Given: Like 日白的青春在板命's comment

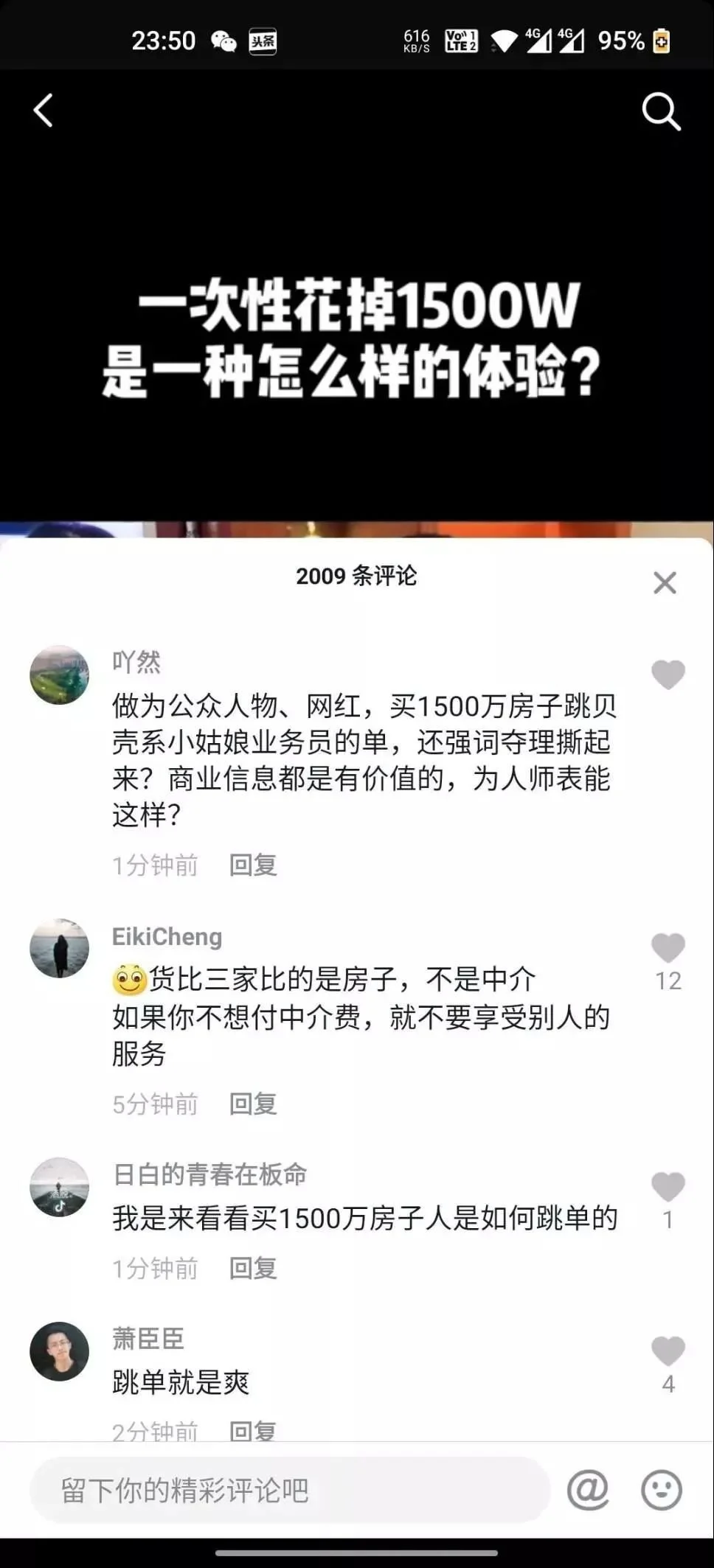Looking at the screenshot, I should [x=668, y=1188].
